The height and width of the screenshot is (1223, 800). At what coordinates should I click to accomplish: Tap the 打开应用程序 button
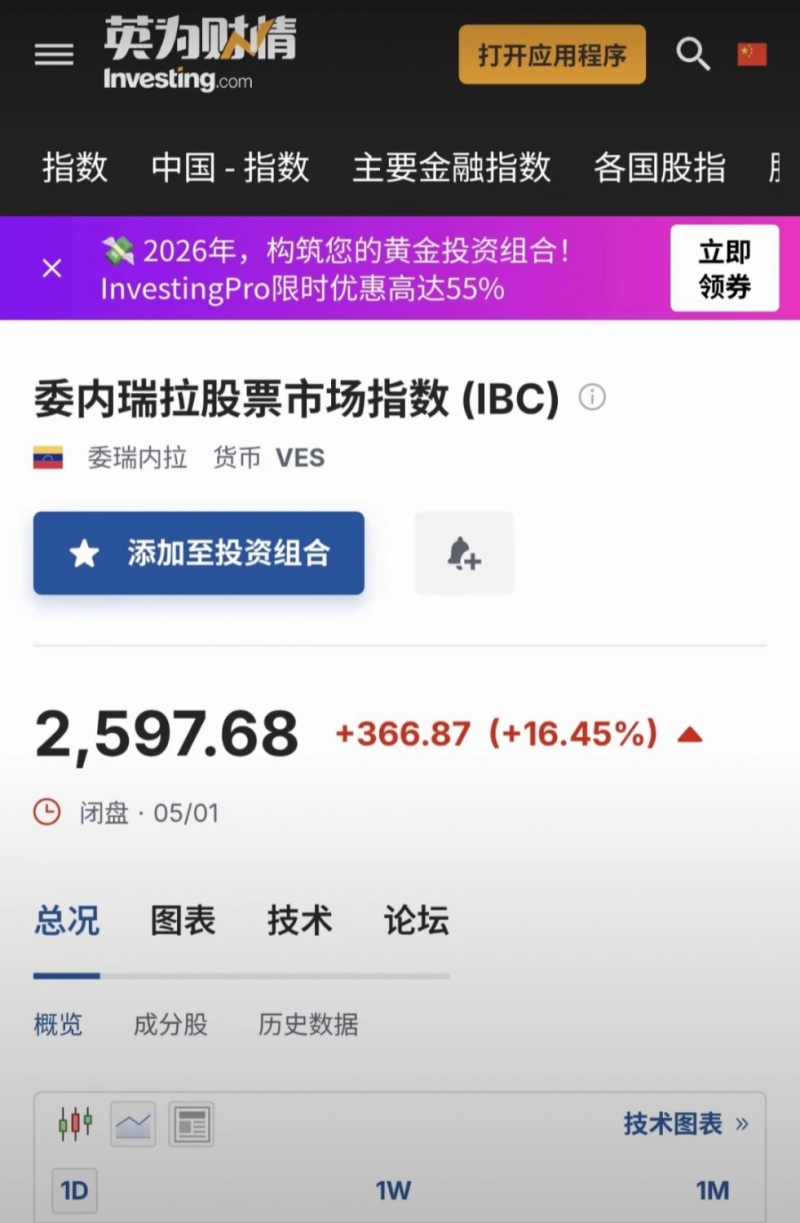coord(552,54)
